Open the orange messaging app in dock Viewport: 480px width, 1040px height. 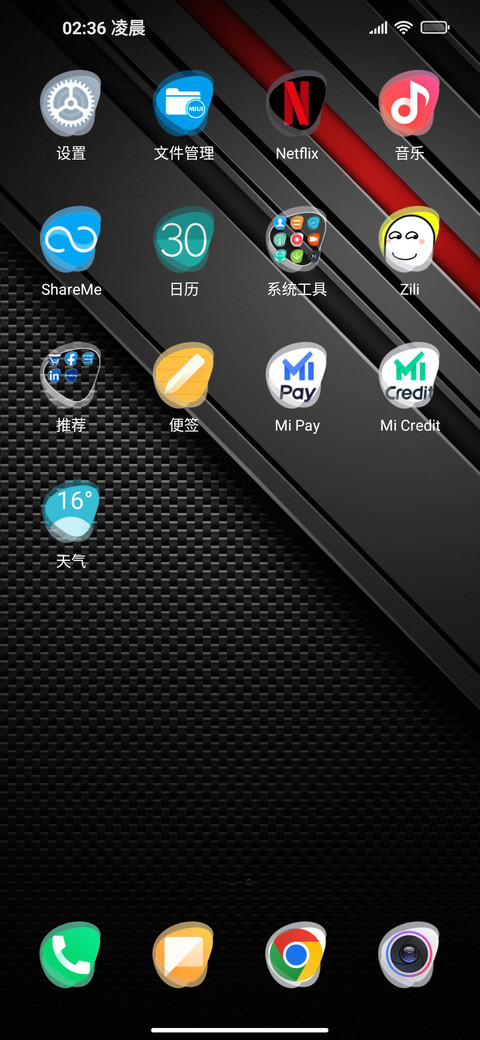point(184,955)
